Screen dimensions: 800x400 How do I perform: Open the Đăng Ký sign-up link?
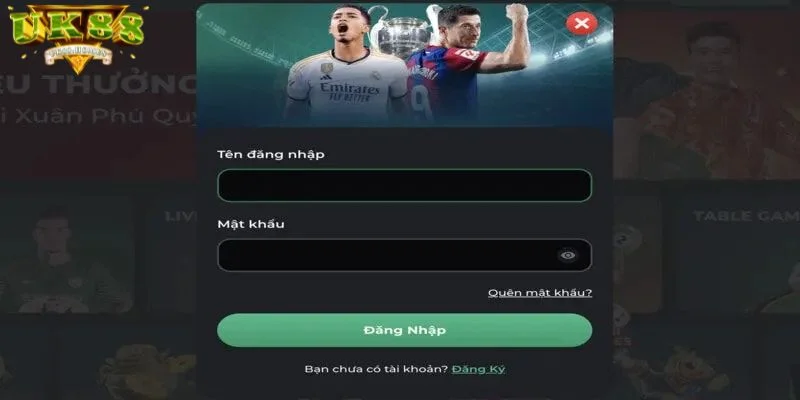[x=479, y=369]
